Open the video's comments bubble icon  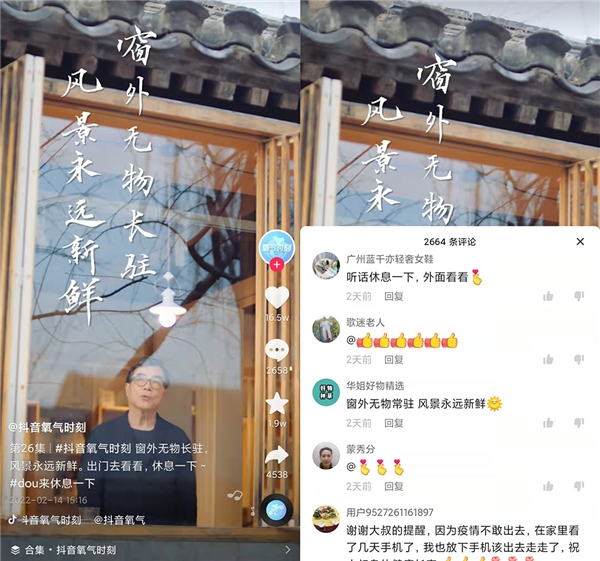[x=277, y=349]
